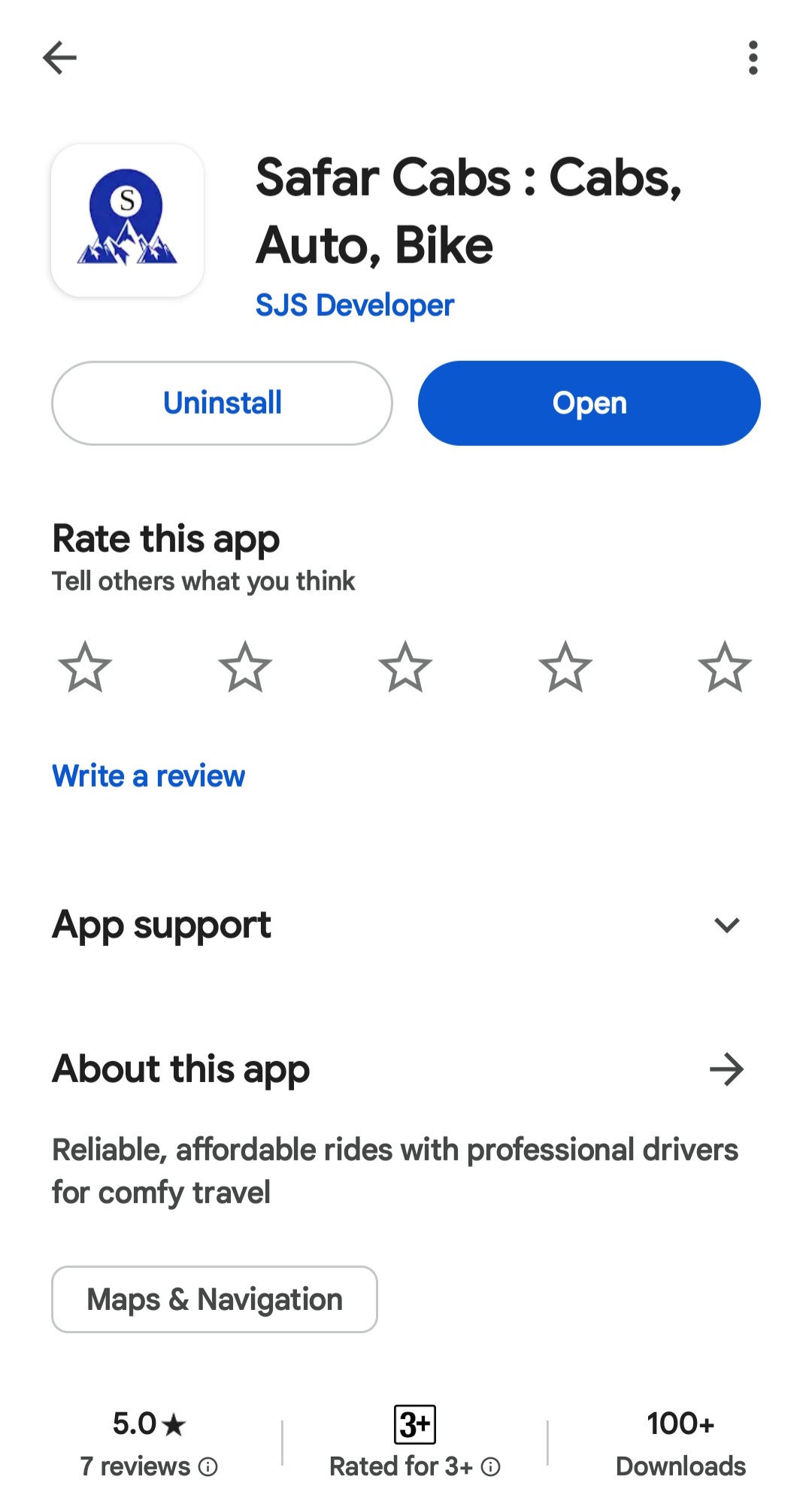Open the three-dot overflow menu
The height and width of the screenshot is (1510, 812).
coord(753,58)
